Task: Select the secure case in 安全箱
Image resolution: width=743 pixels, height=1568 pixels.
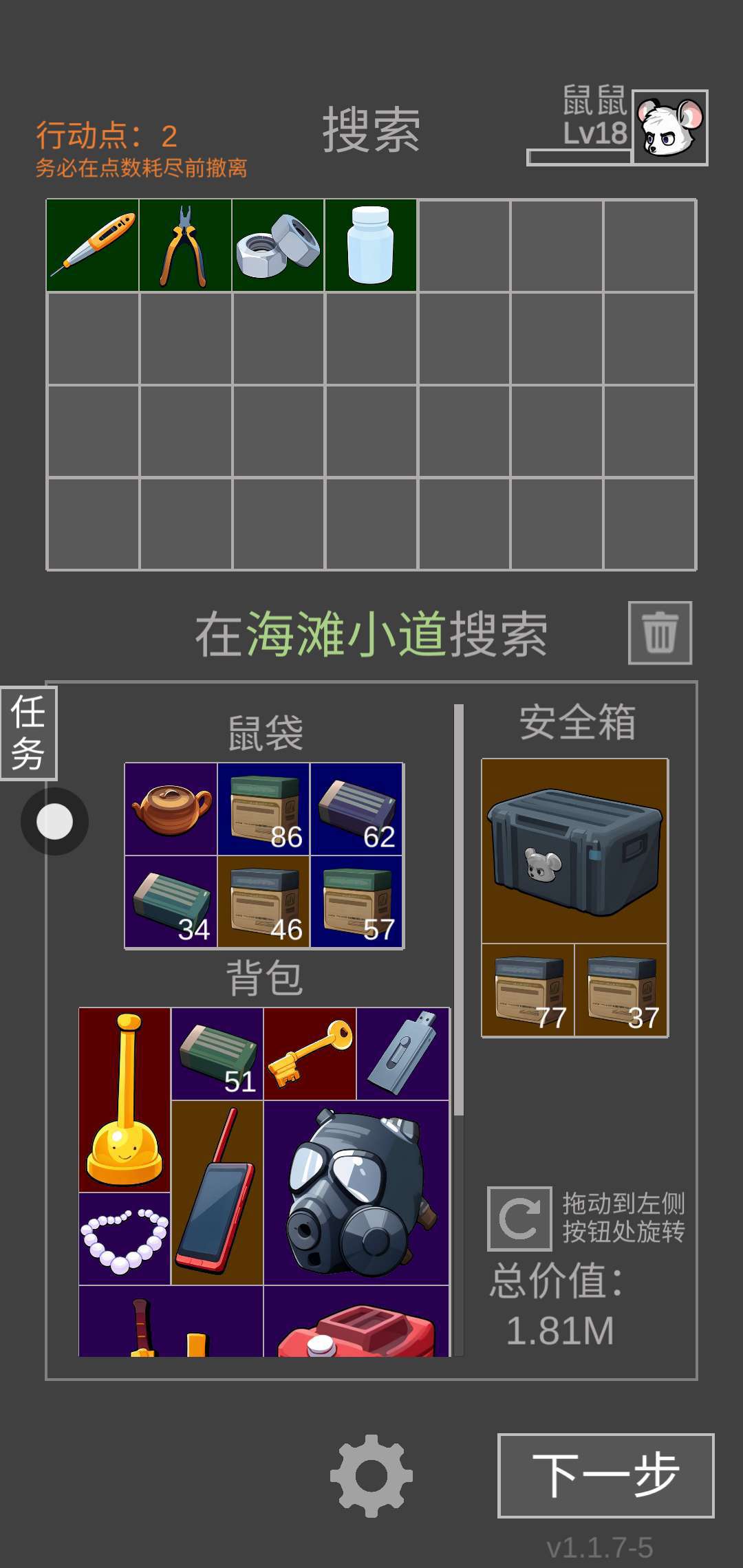Action: pyautogui.click(x=574, y=851)
